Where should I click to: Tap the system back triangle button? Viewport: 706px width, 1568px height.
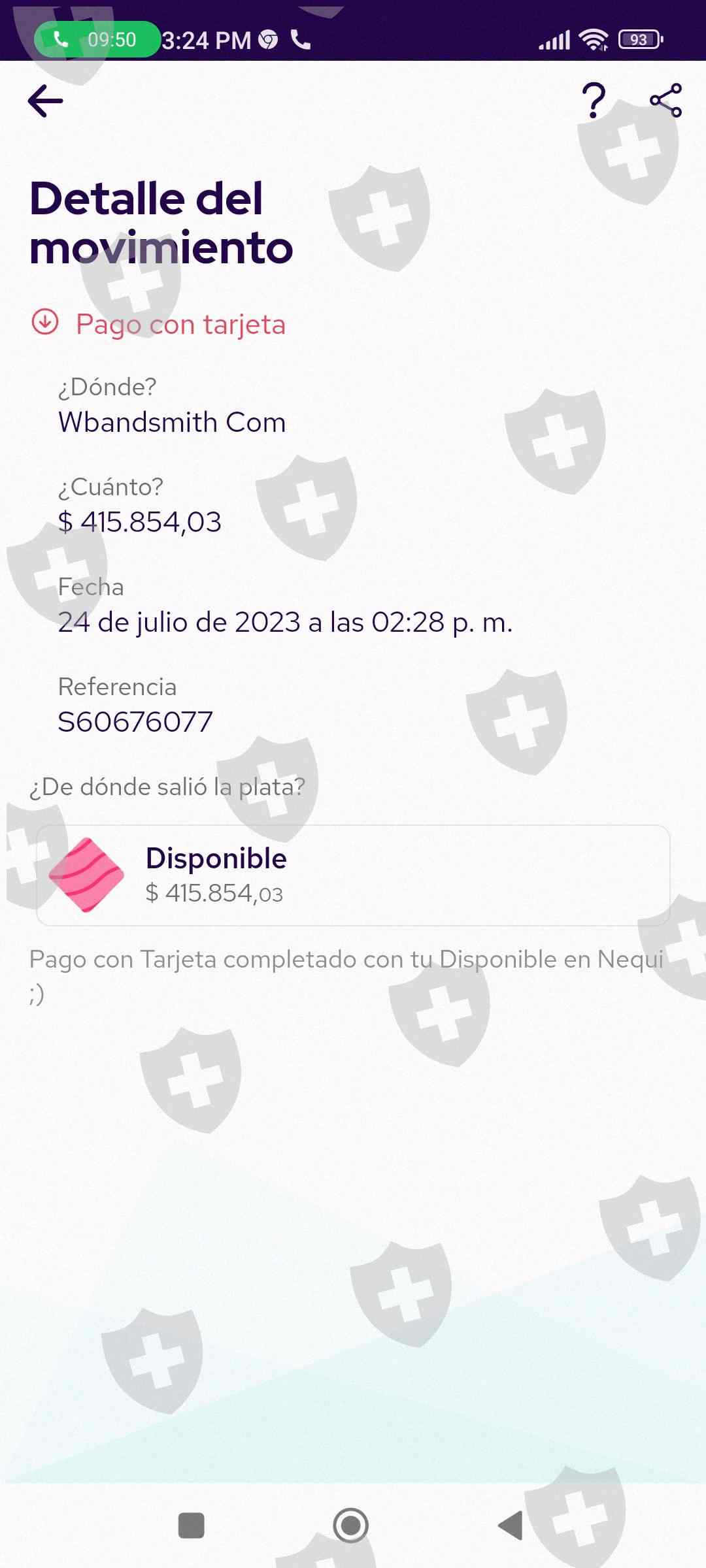511,1526
